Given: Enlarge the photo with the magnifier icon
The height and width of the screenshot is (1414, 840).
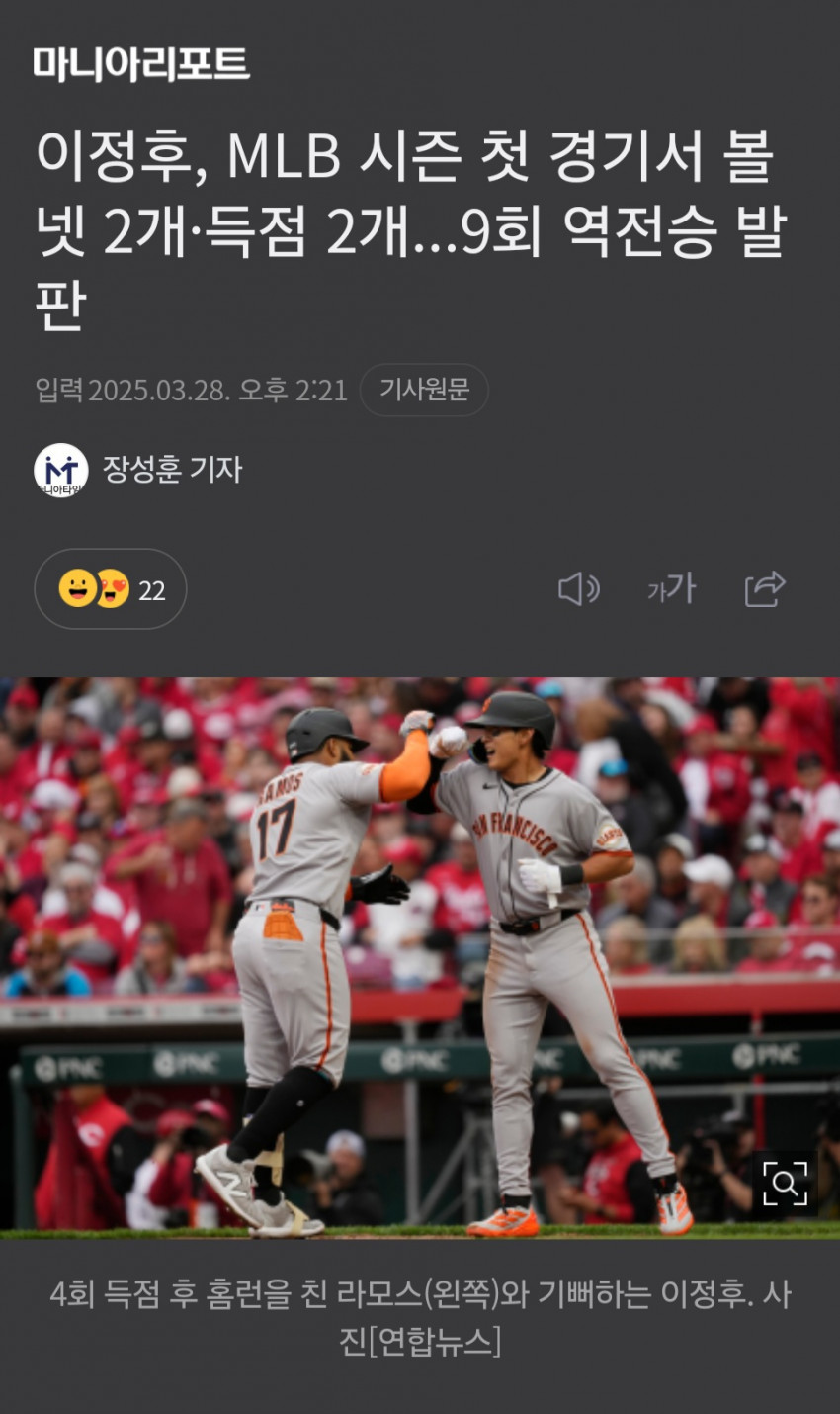Looking at the screenshot, I should pyautogui.click(x=785, y=1183).
